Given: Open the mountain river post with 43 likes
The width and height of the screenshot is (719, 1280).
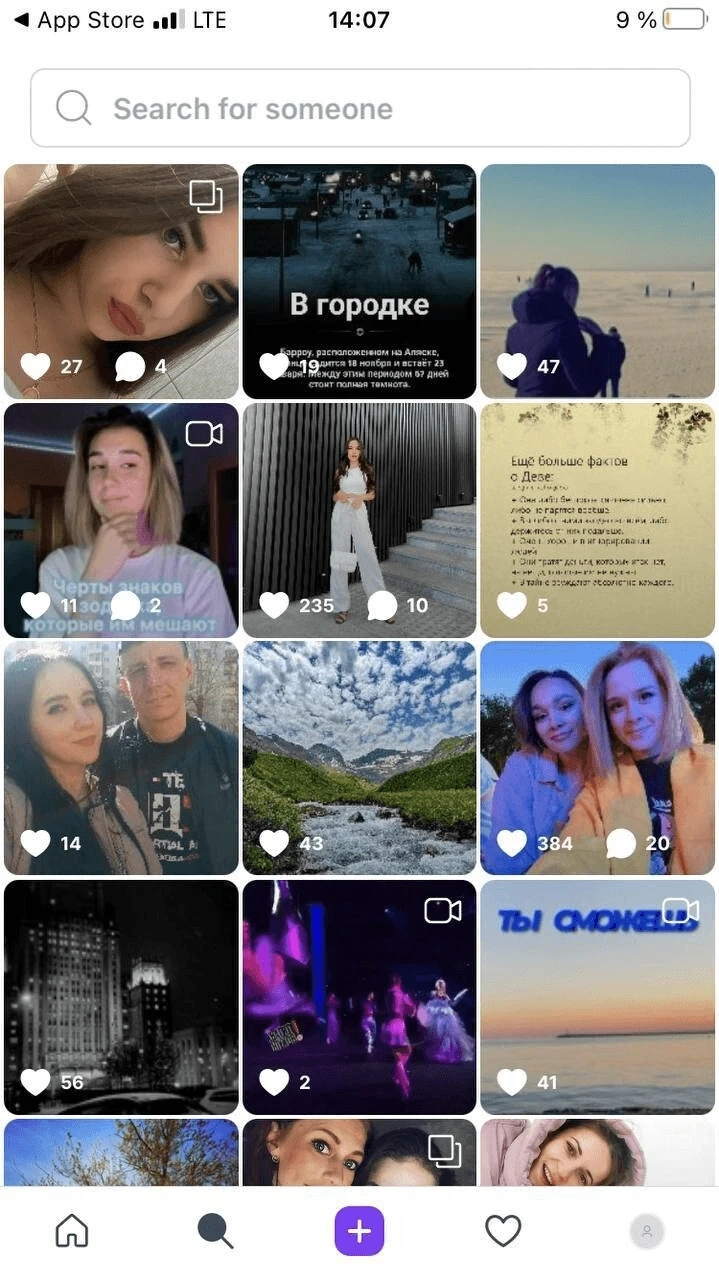Looking at the screenshot, I should [x=359, y=758].
